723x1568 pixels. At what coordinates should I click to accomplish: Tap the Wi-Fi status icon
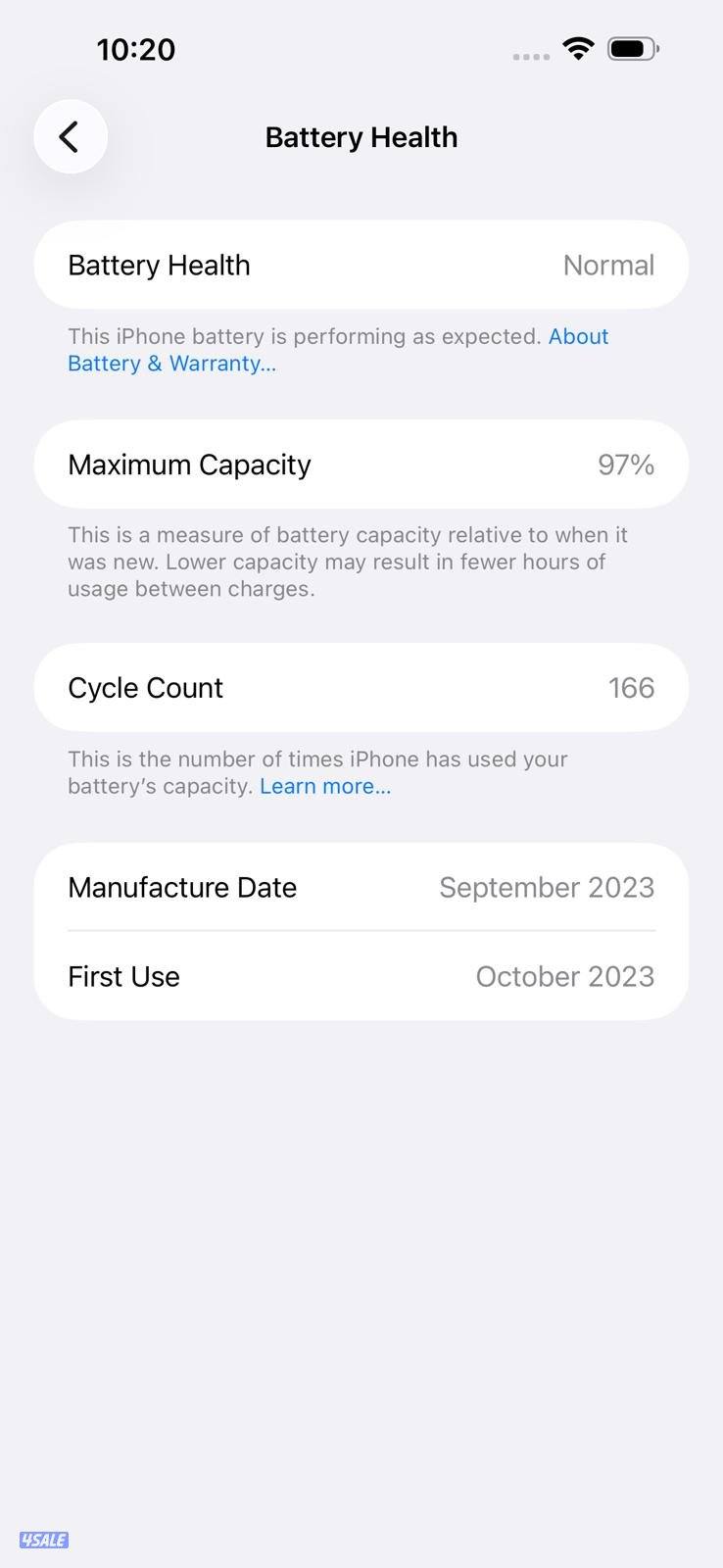[x=578, y=48]
